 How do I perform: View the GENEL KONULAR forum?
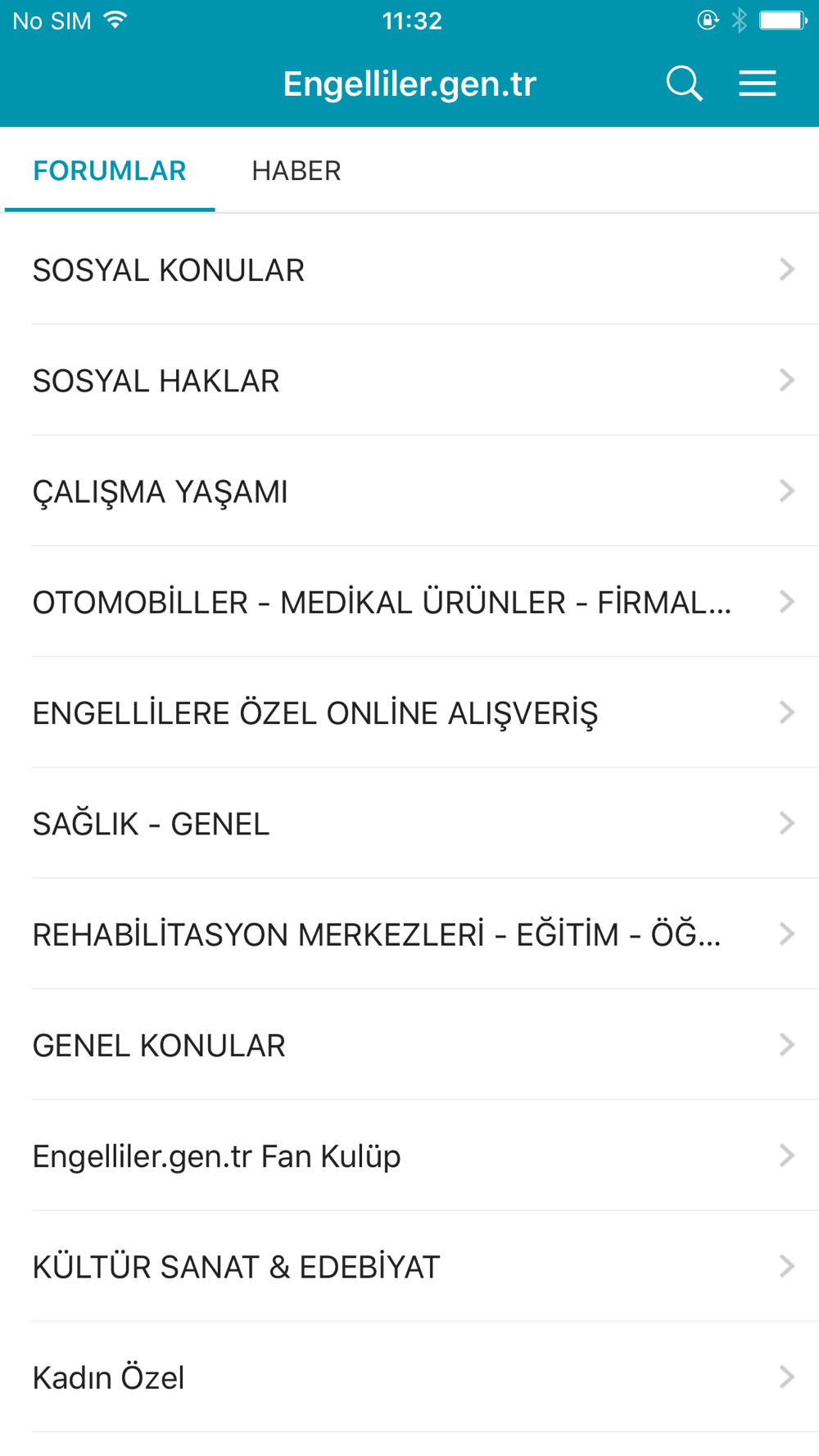point(409,1045)
